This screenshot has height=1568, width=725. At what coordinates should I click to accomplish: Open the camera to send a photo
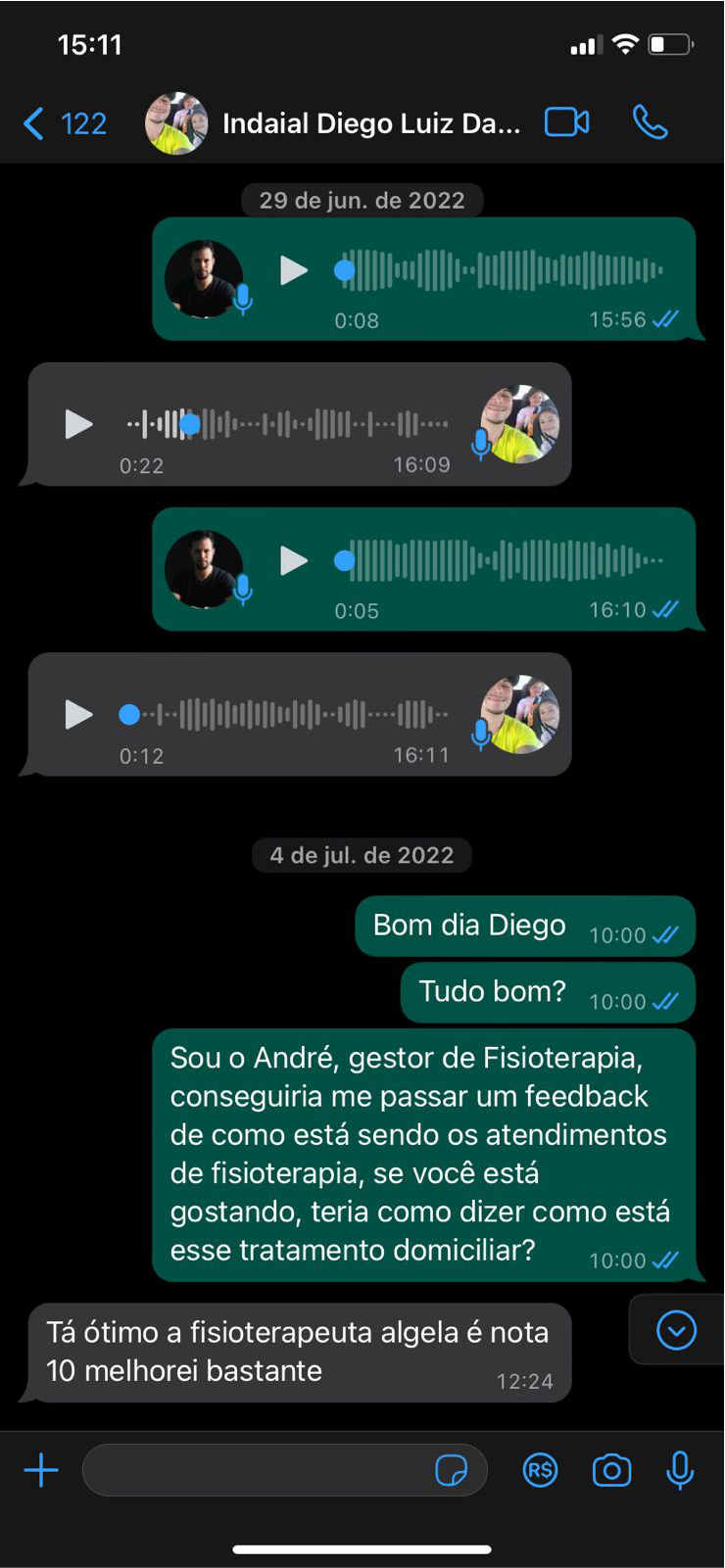[x=611, y=1470]
